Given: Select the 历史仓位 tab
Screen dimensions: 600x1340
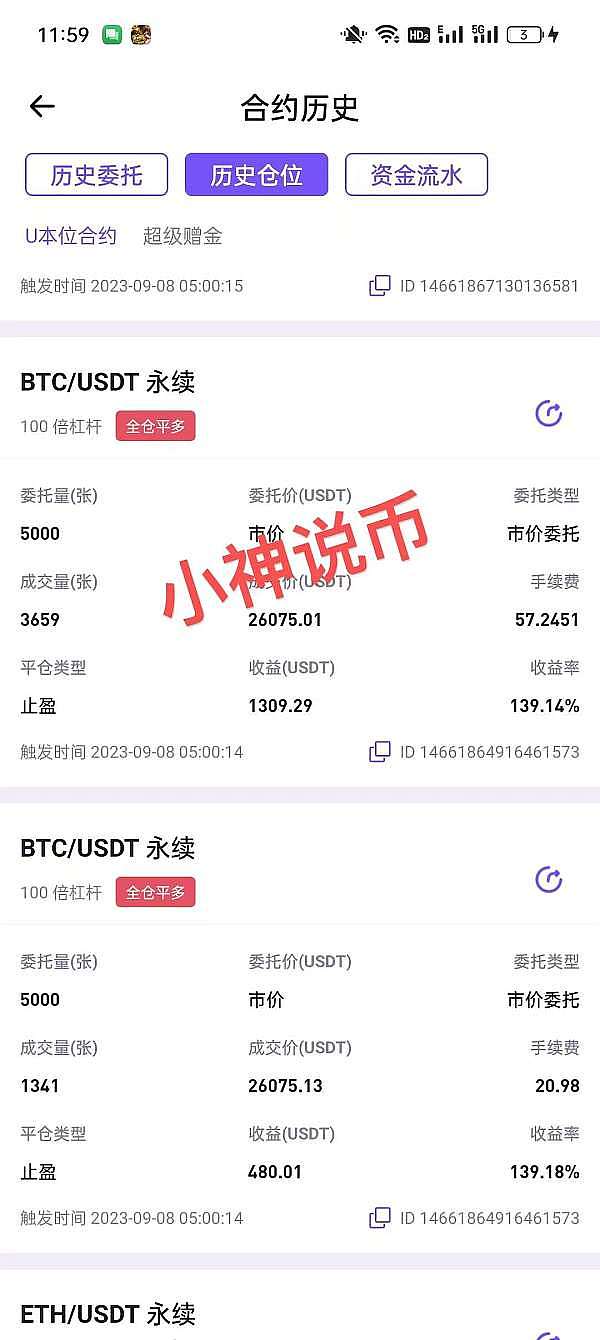Looking at the screenshot, I should click(x=256, y=175).
